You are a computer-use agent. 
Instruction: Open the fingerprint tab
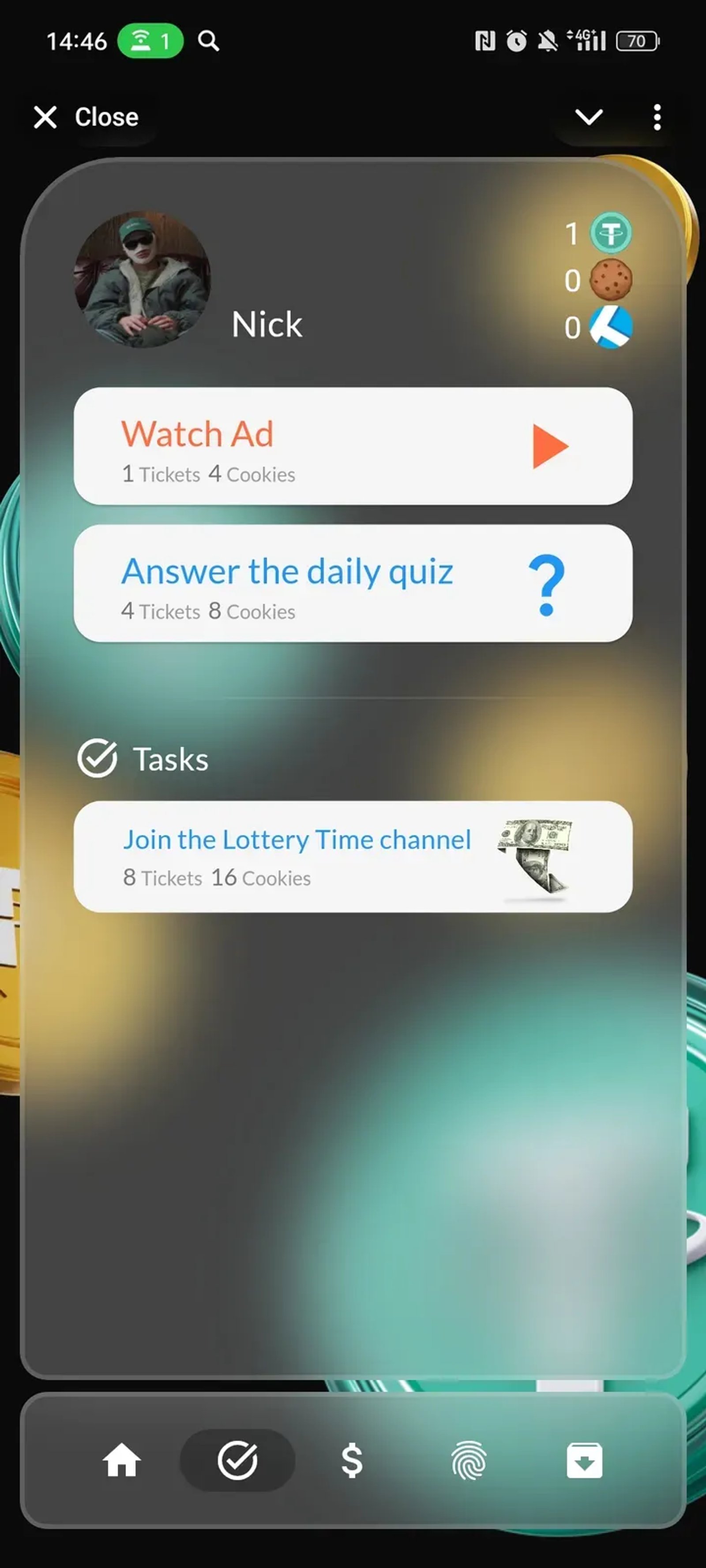469,1460
